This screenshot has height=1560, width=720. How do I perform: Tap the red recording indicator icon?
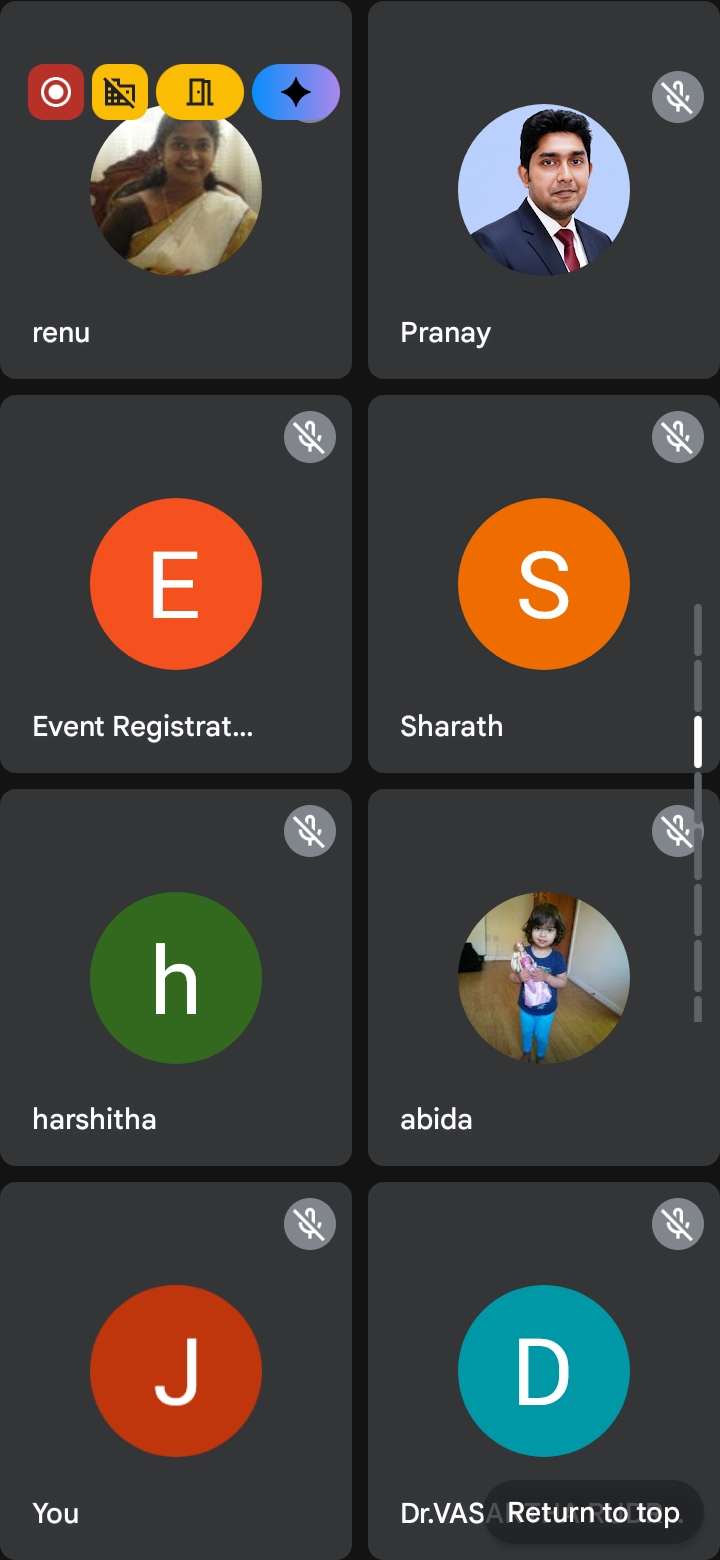point(56,92)
